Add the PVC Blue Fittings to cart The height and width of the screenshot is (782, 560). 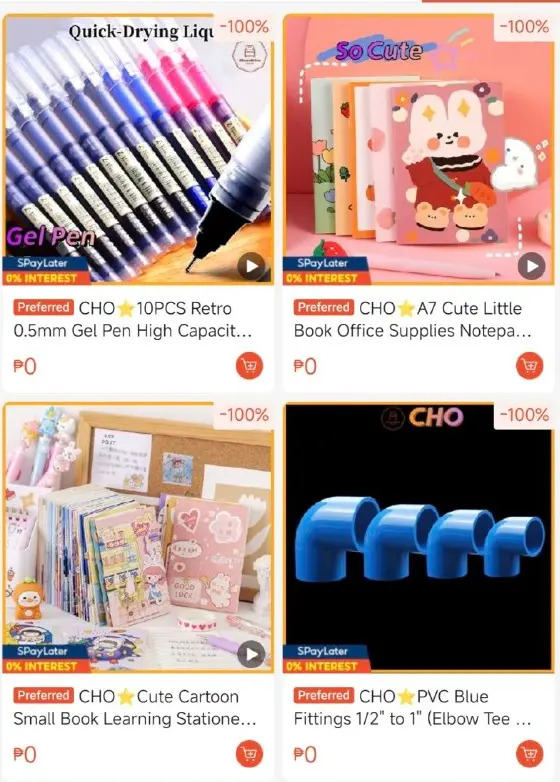[x=530, y=754]
